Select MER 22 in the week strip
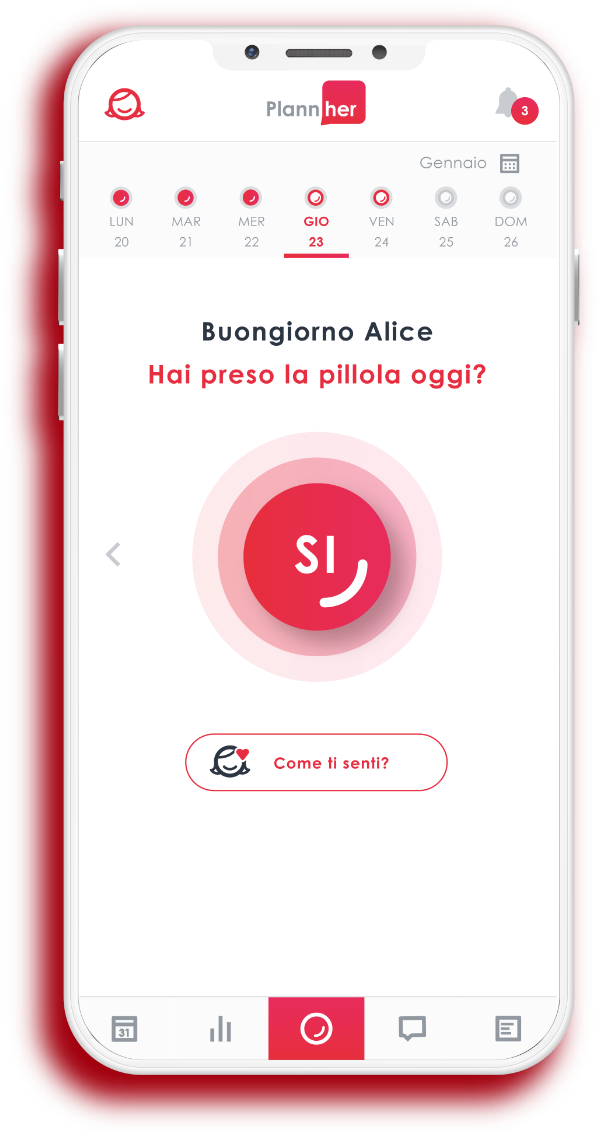 point(251,216)
